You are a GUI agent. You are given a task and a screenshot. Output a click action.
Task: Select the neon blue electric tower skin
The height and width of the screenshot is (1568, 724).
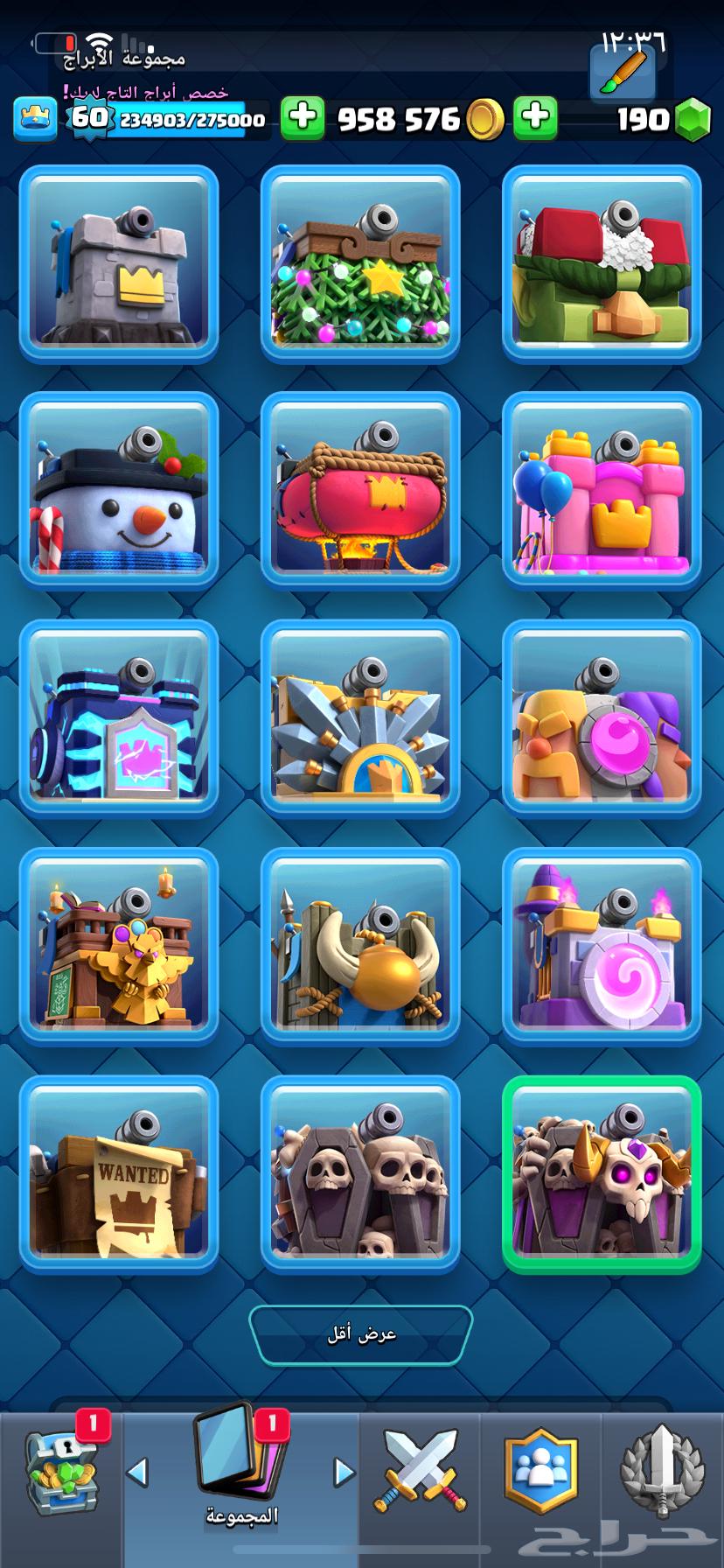pyautogui.click(x=119, y=718)
